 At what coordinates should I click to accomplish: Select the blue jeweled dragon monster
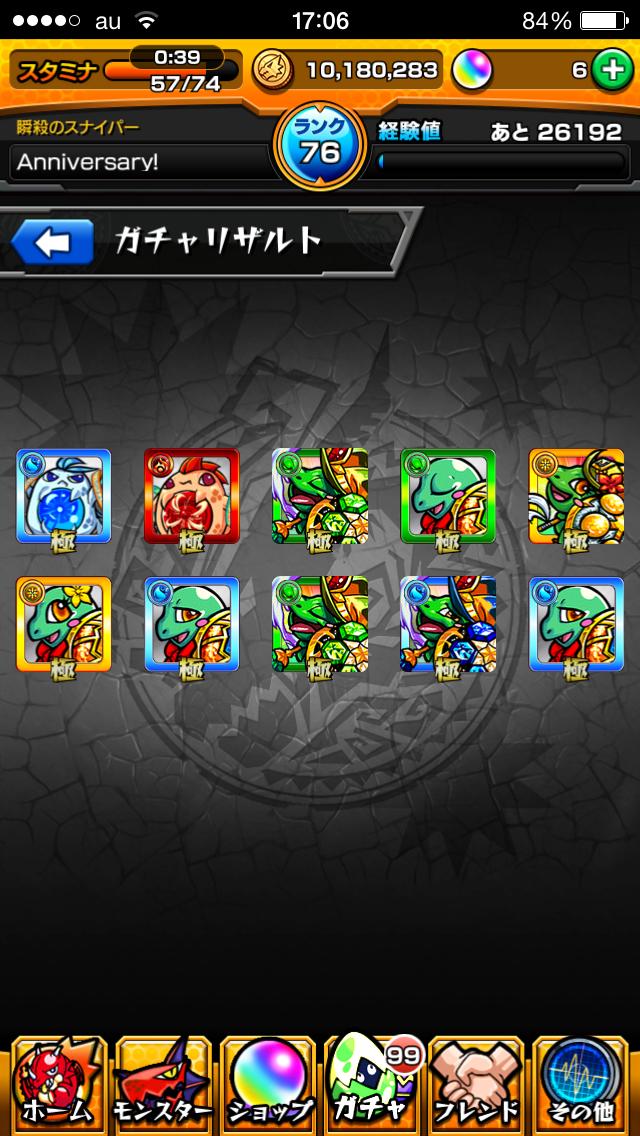[x=448, y=624]
